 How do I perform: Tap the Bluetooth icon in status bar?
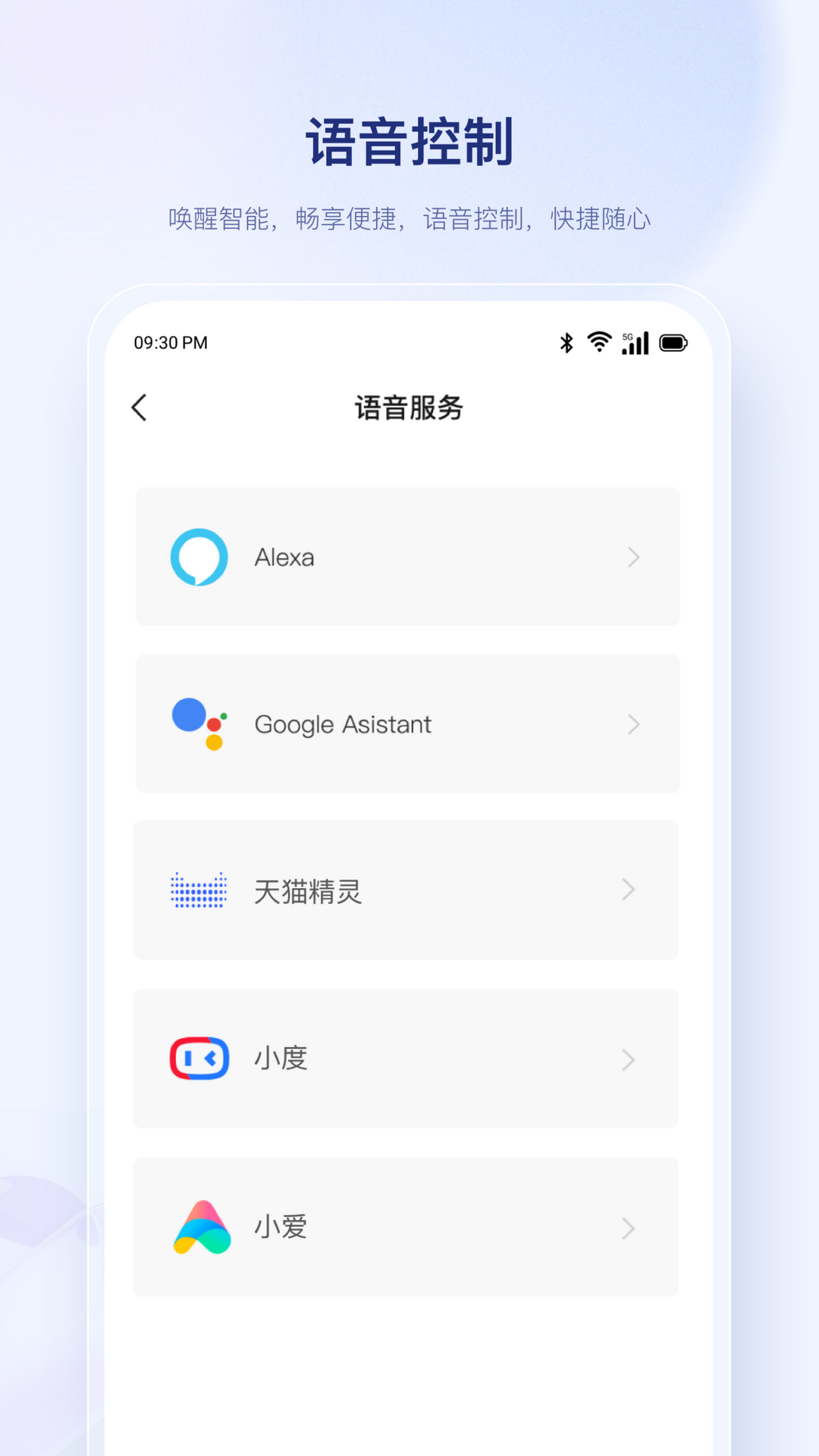coord(565,342)
